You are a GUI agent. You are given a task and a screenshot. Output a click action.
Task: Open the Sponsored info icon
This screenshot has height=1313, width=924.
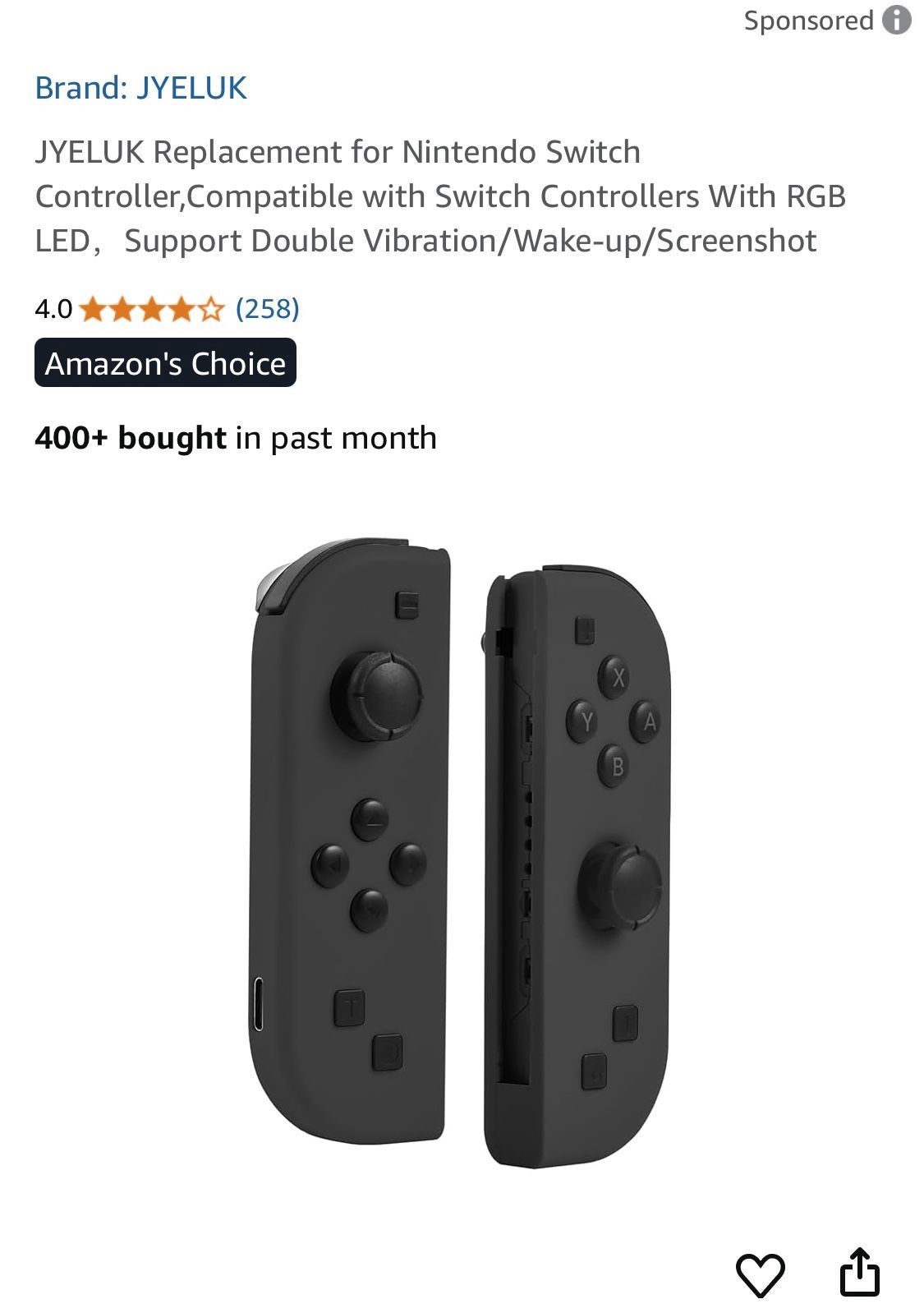(896, 20)
